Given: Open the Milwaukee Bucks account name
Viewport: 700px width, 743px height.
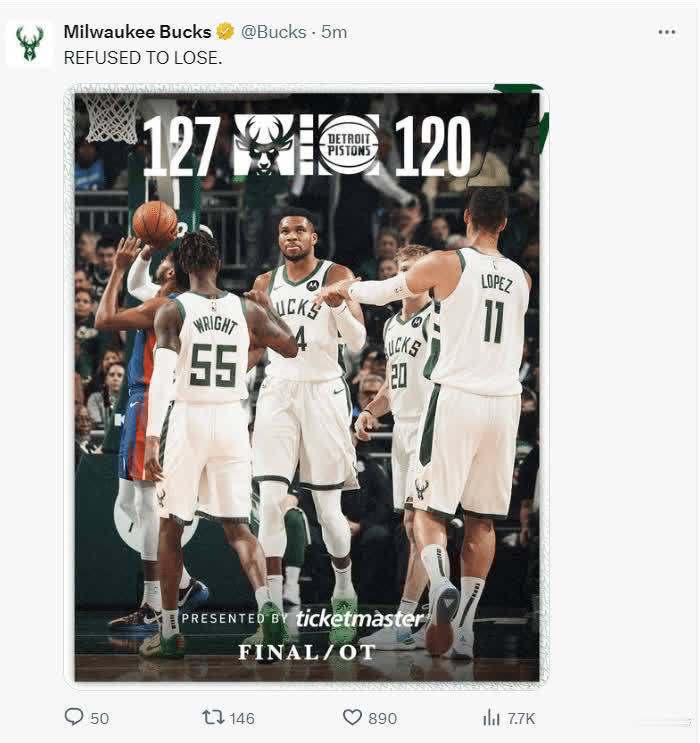Looking at the screenshot, I should click(137, 32).
